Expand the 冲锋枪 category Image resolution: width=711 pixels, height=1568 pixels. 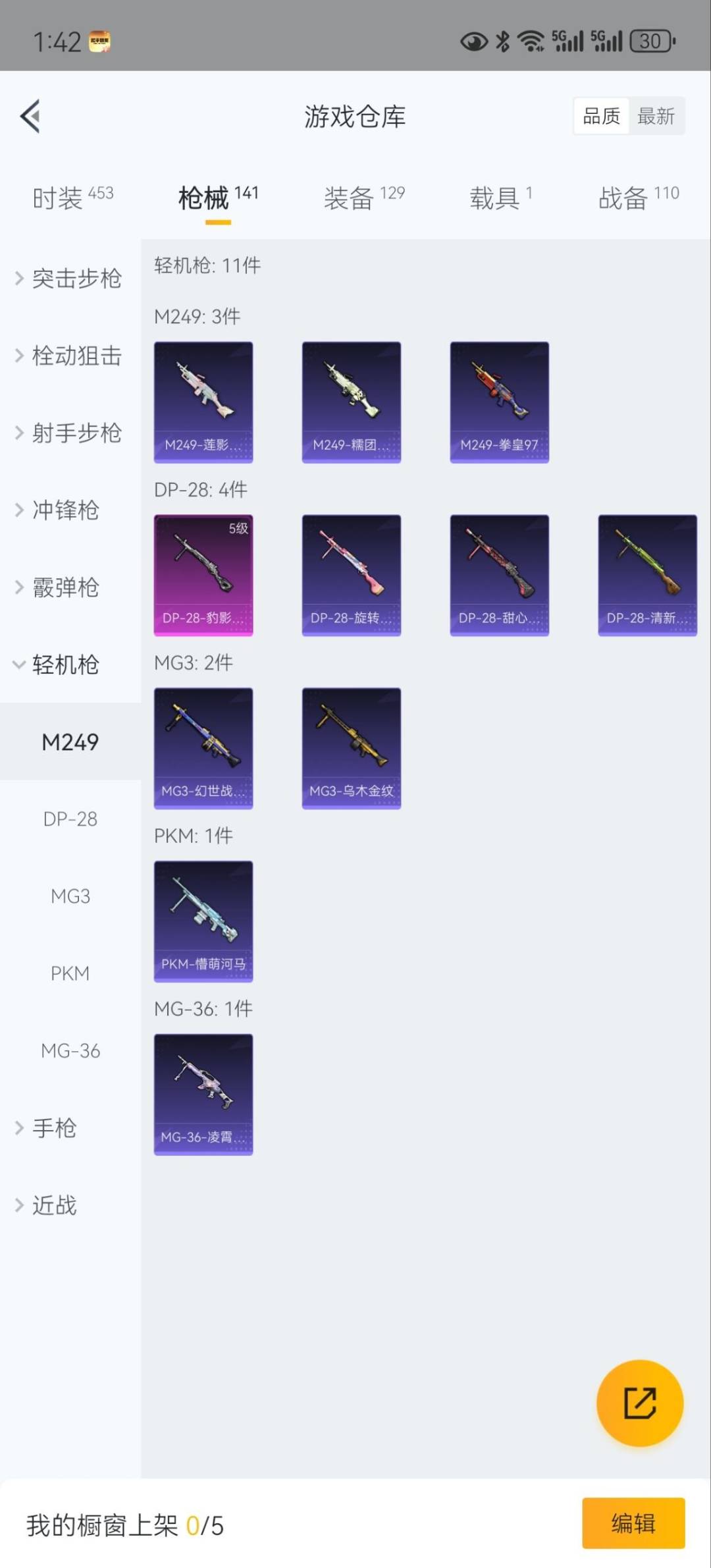[66, 510]
